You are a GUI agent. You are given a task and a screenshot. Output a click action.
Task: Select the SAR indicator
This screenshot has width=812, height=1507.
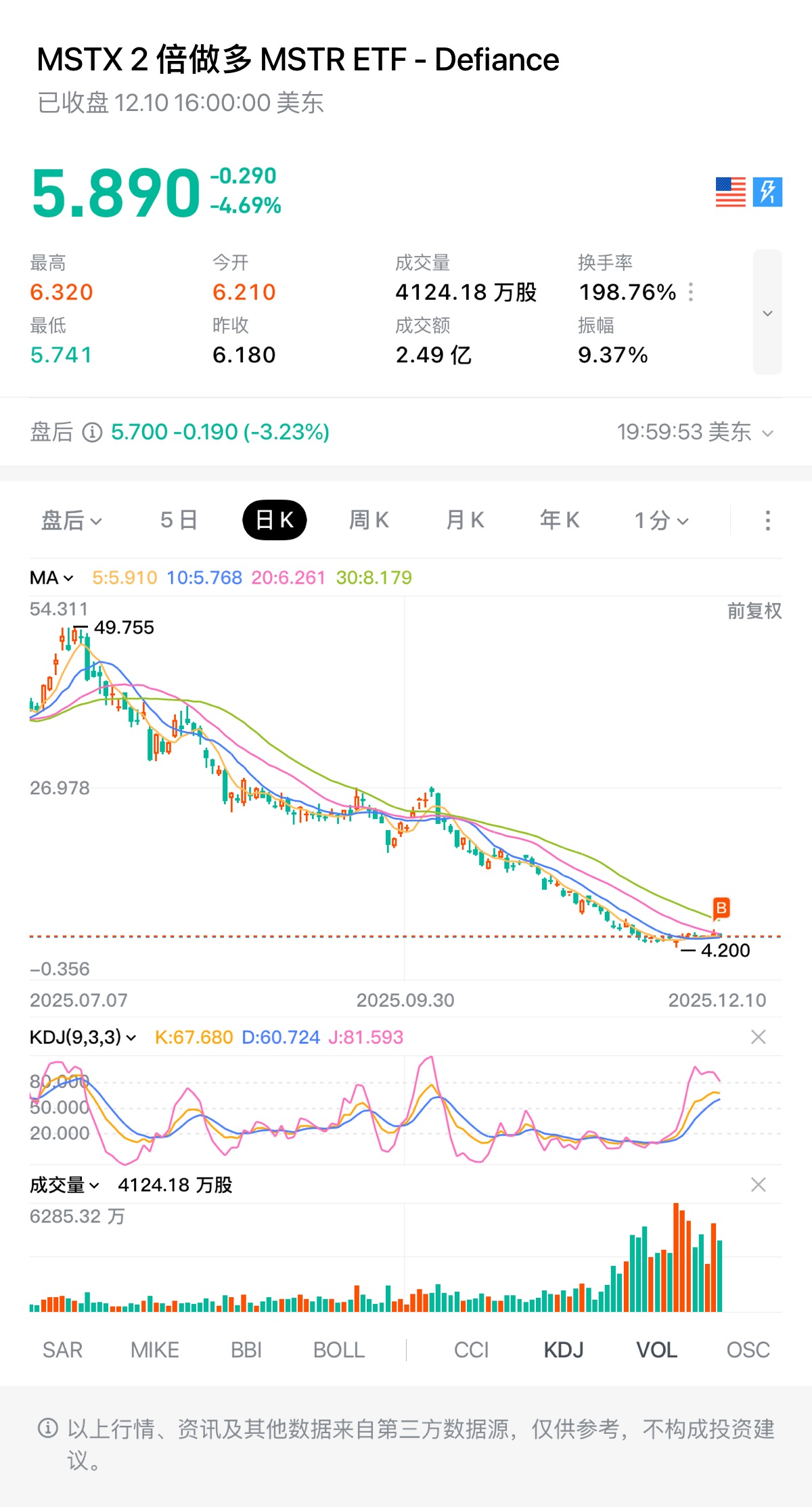[x=62, y=1350]
